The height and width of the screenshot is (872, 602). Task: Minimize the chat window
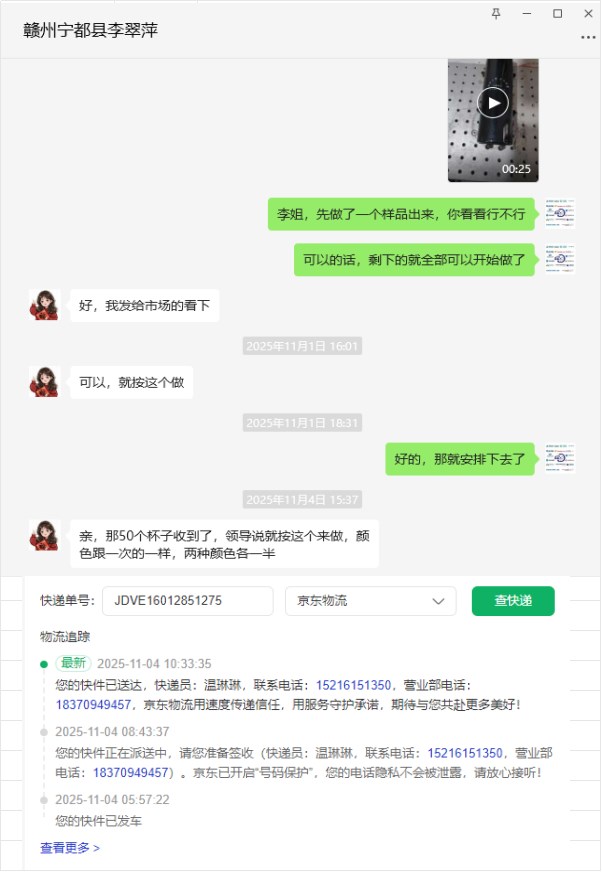coord(527,13)
